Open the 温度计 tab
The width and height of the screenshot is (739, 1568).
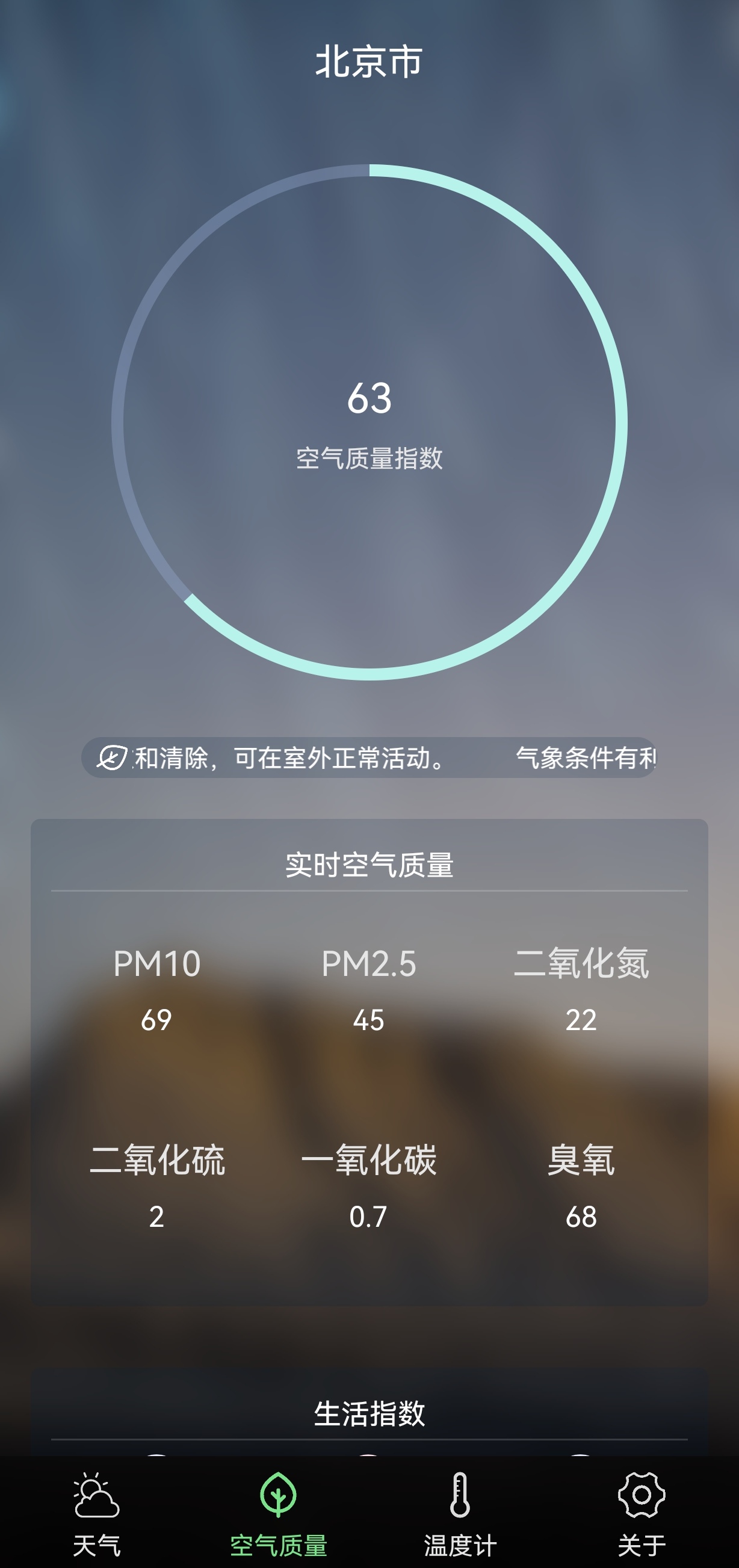(x=460, y=1512)
